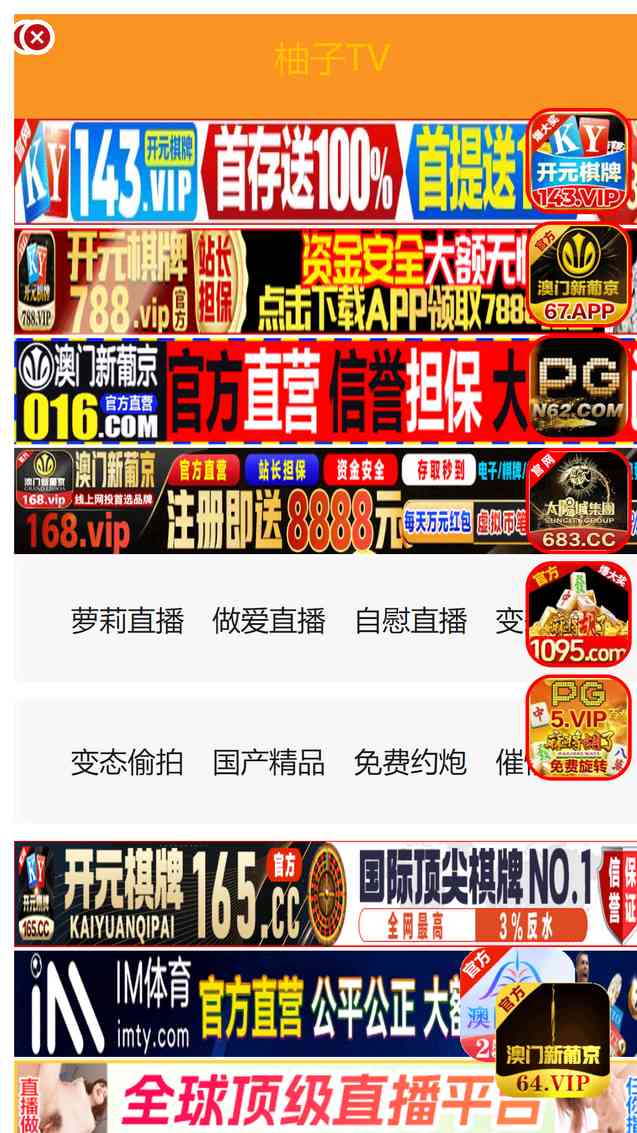Tap the floating 683.CC icon
The height and width of the screenshot is (1133, 637).
[578, 501]
